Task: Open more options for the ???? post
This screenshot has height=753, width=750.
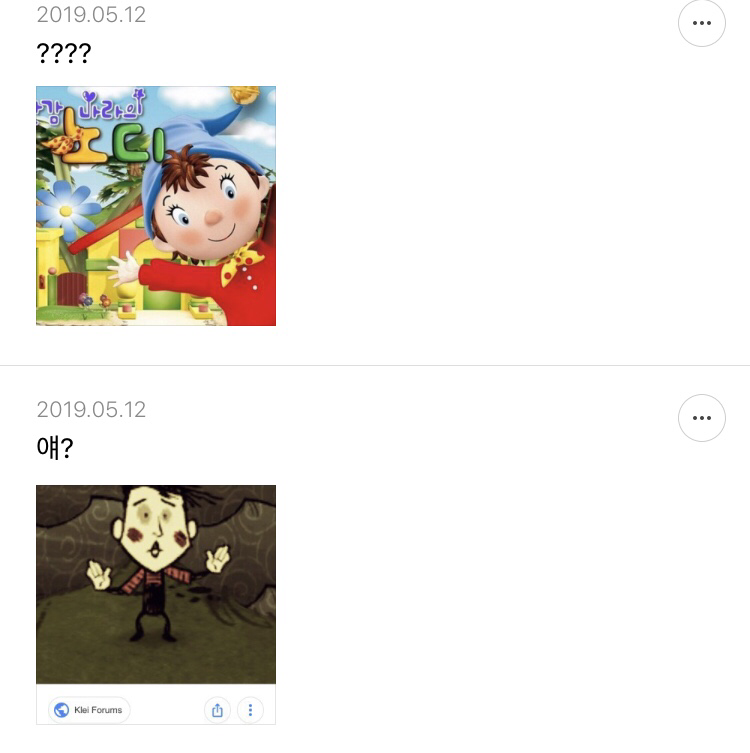Action: click(x=701, y=23)
